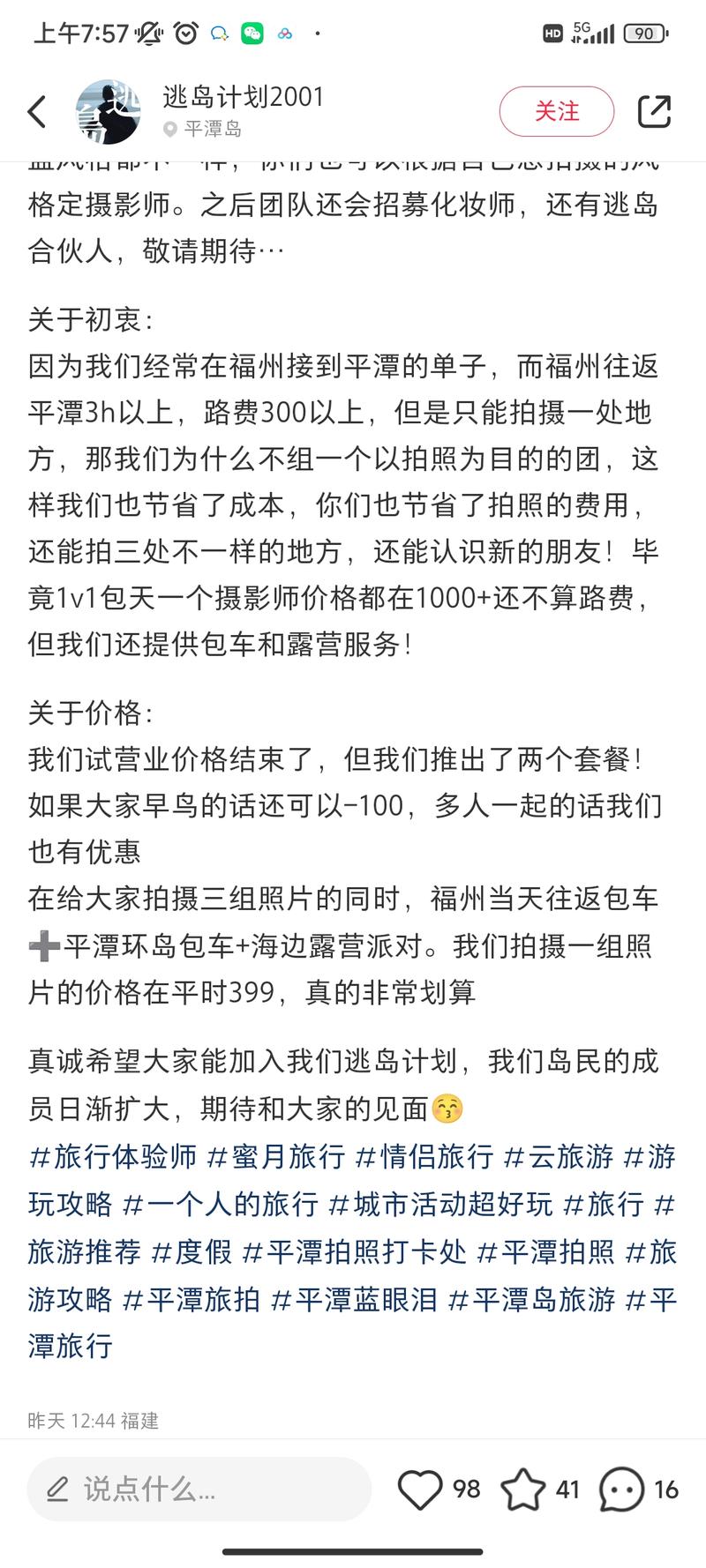Tap the 说点什么 comment field
The width and height of the screenshot is (706, 1568).
pos(199,1490)
